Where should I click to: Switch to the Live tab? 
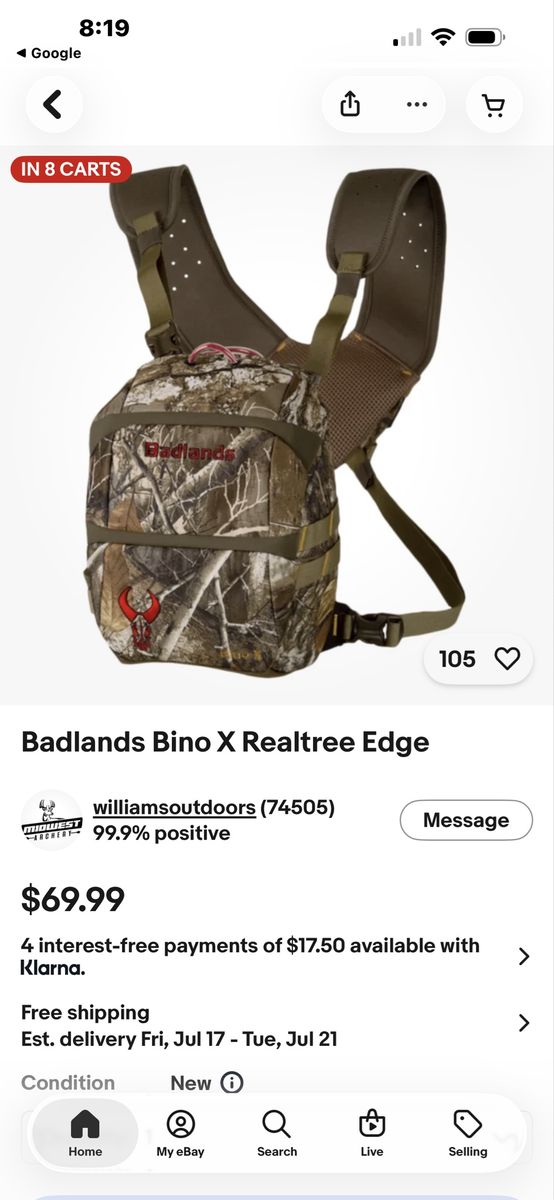(x=372, y=1133)
